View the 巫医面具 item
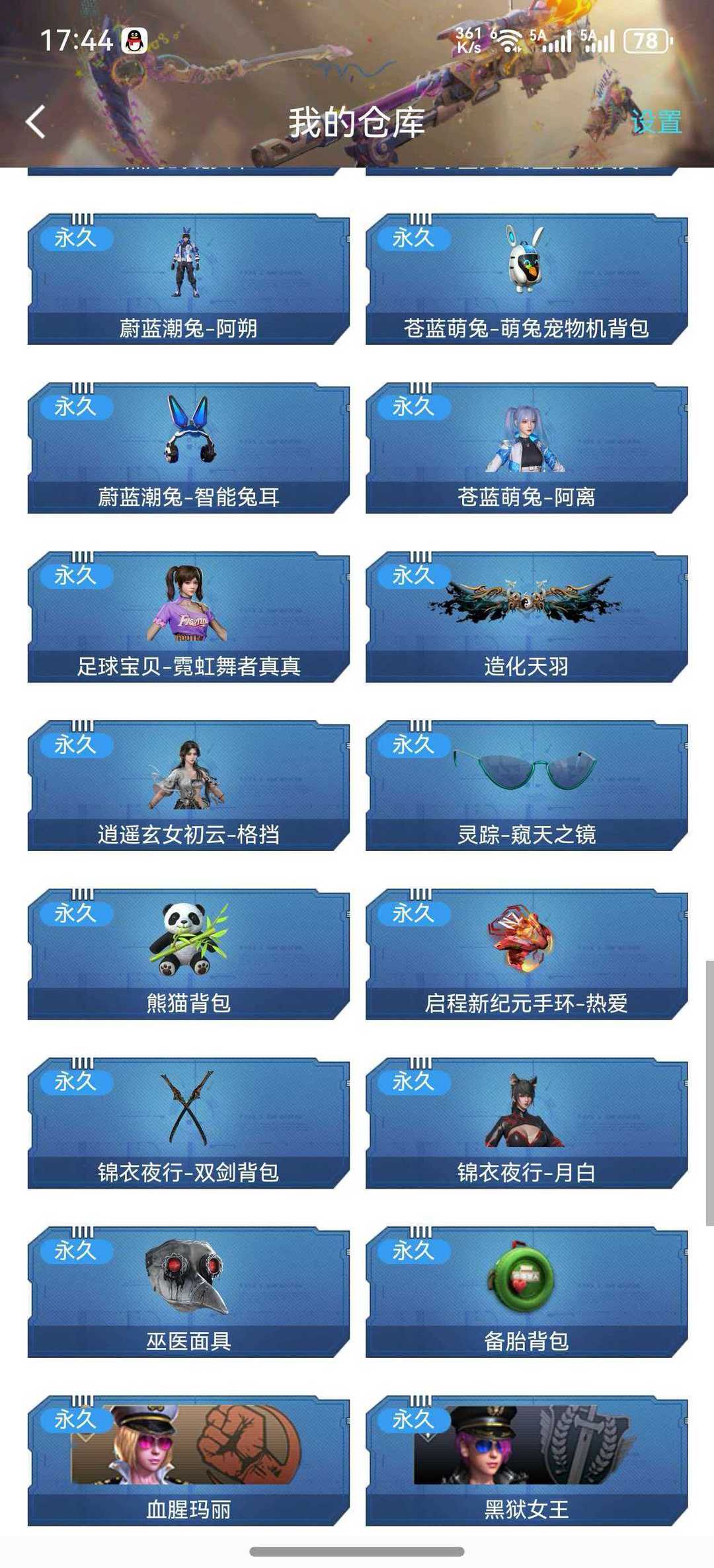 [188, 1292]
